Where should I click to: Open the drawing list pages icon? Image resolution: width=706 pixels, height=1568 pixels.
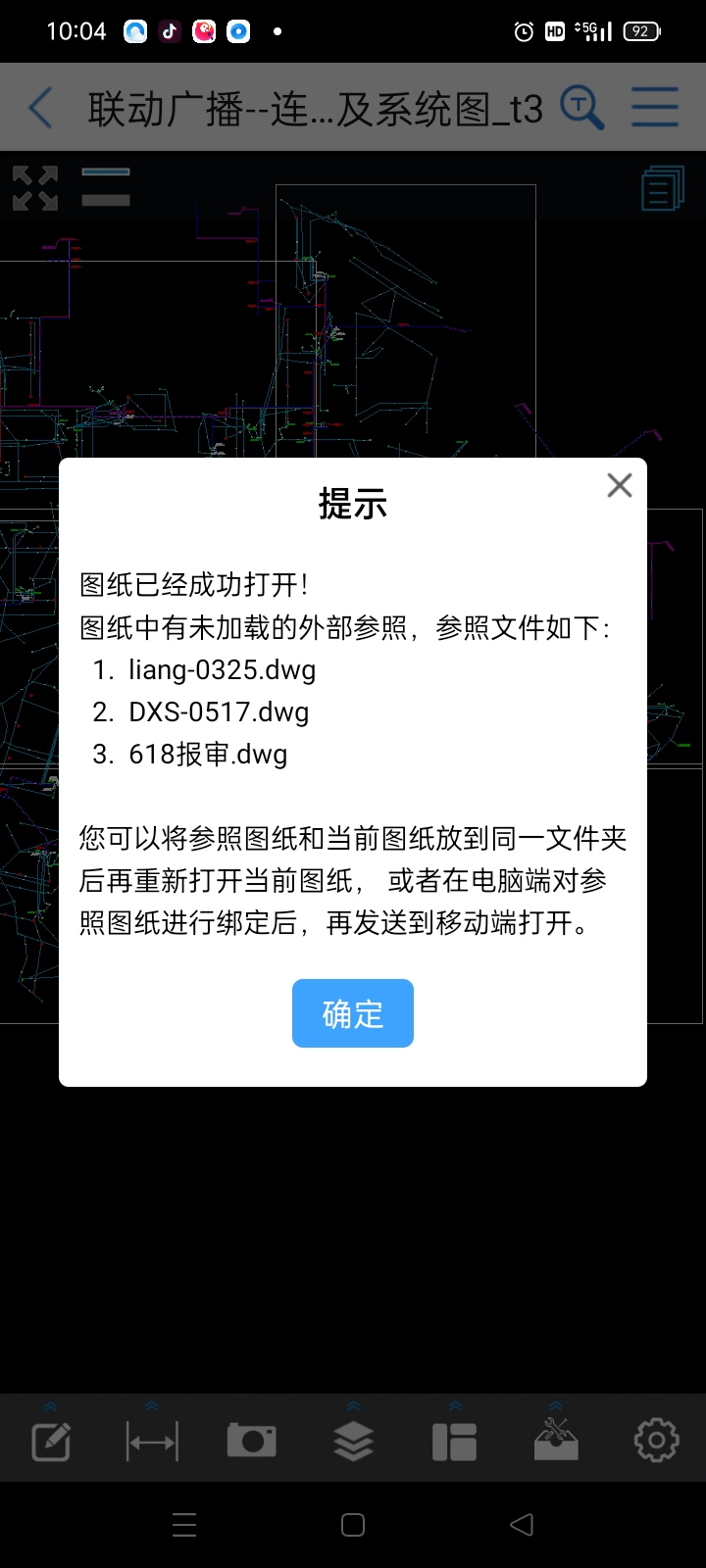[663, 188]
